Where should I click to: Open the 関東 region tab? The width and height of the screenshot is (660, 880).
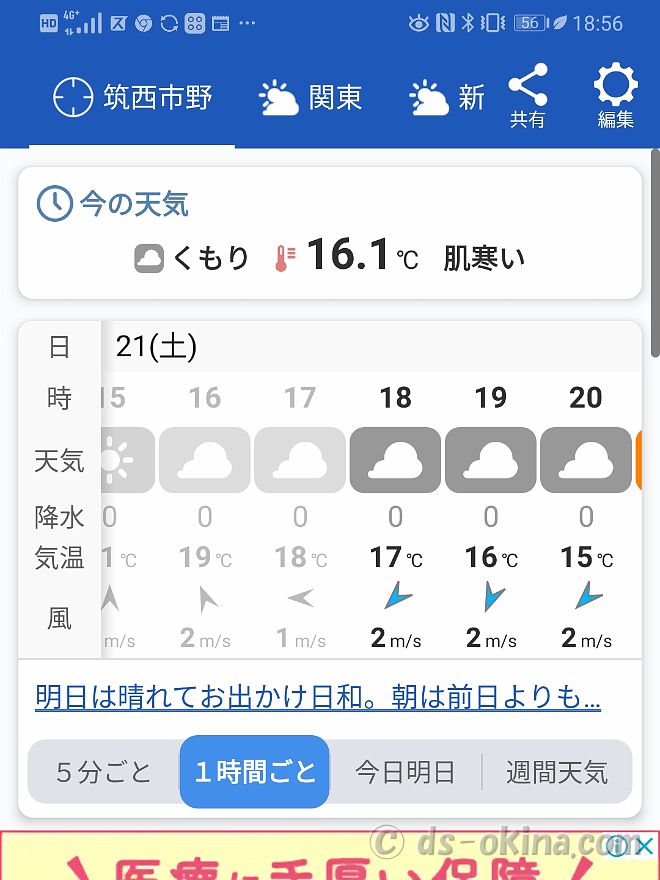point(310,98)
